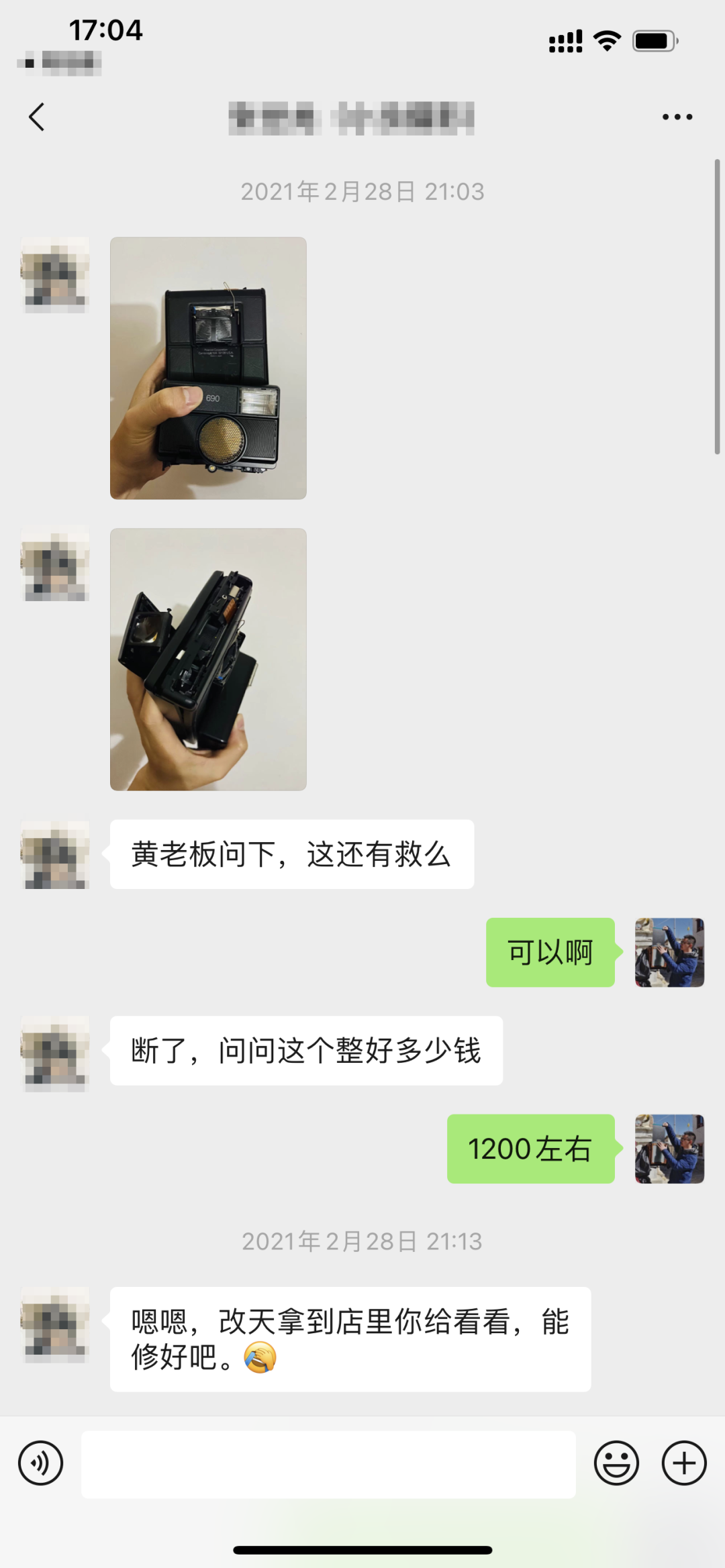725x1568 pixels.
Task: Go back to the chat list
Action: point(37,117)
